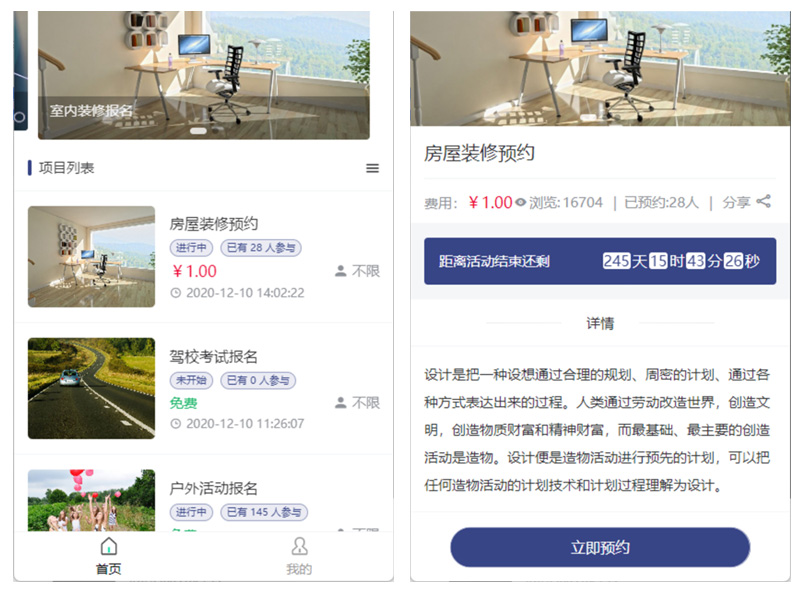Viewport: 800px width, 594px height.
Task: Open the project list menu icon
Action: 372,168
